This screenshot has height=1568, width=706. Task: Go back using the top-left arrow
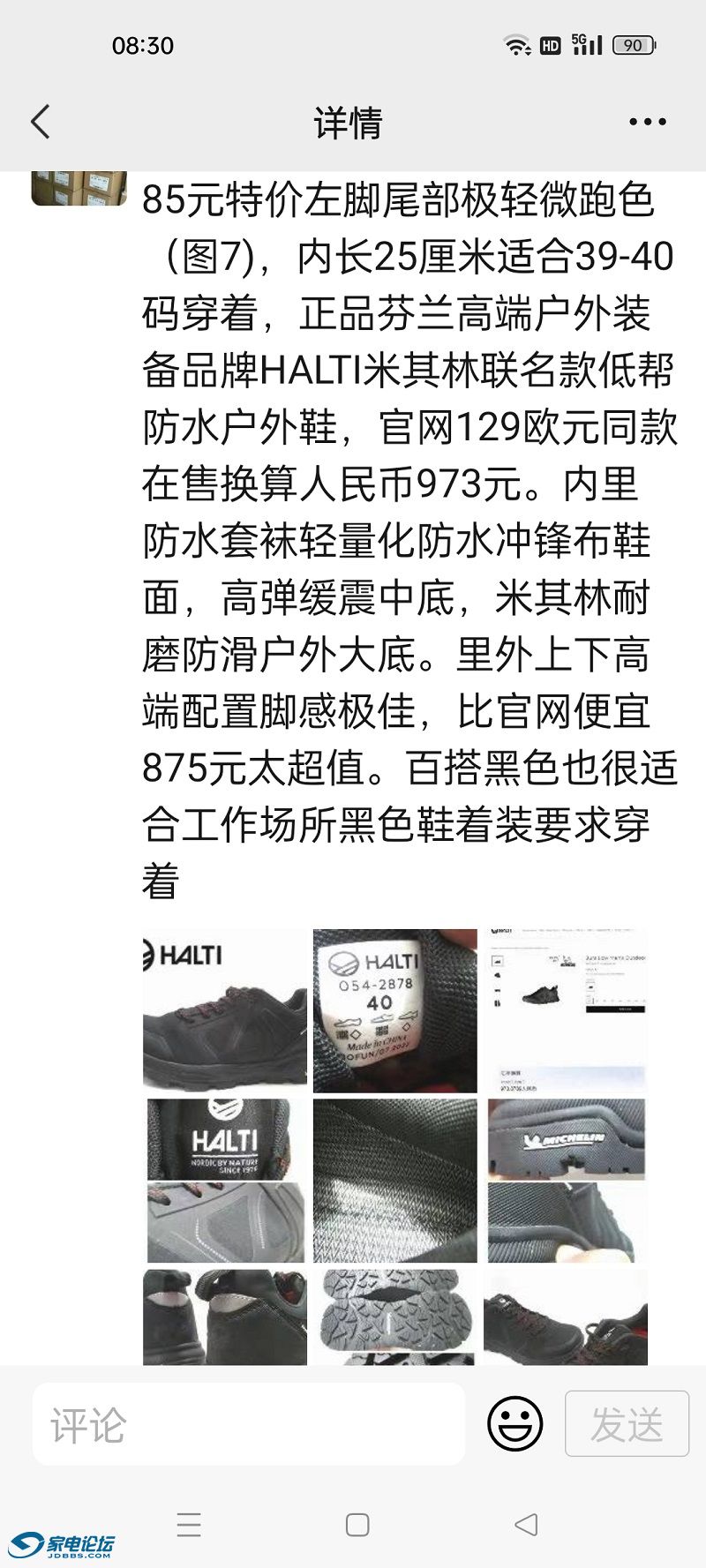(41, 122)
